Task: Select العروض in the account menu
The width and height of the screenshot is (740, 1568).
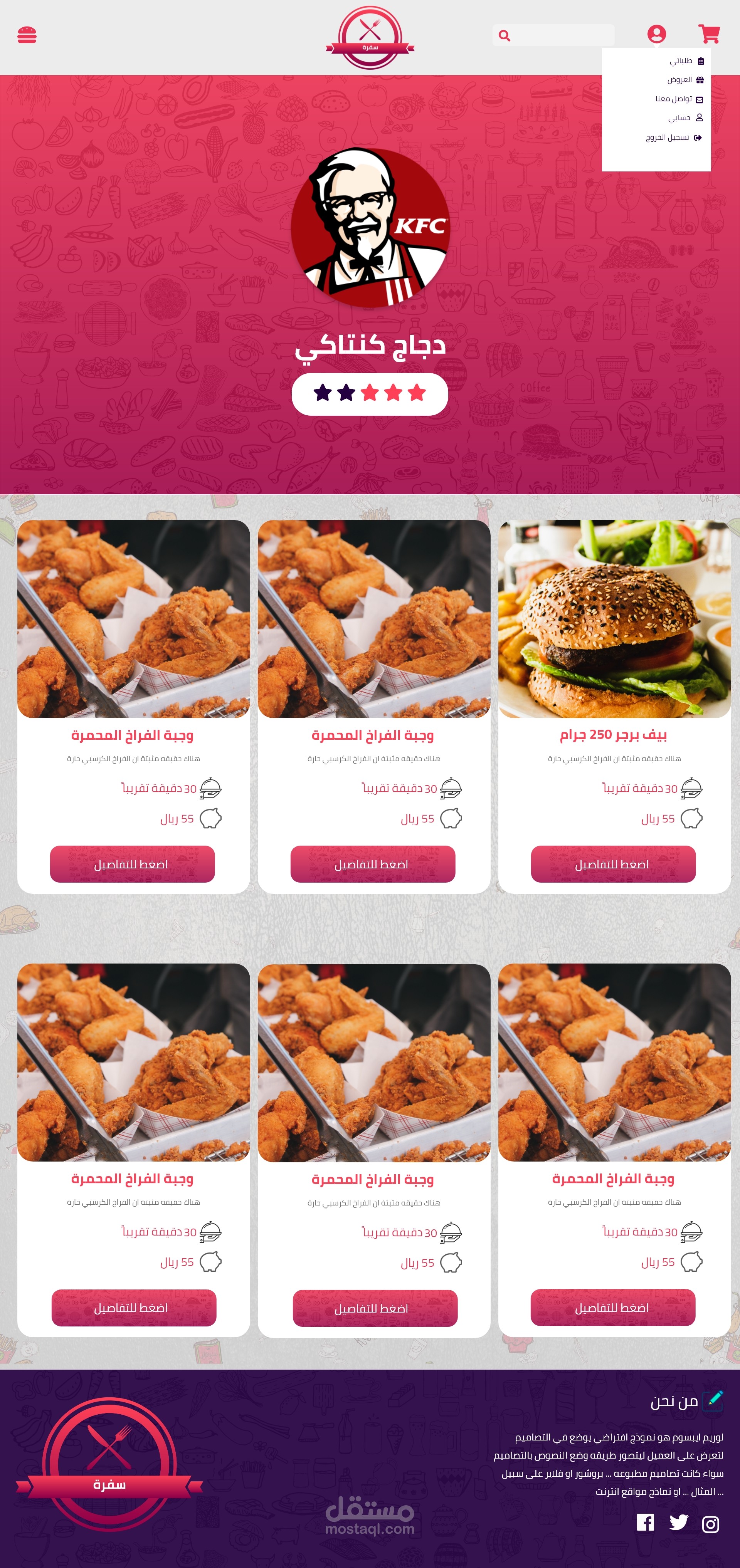Action: [x=685, y=80]
